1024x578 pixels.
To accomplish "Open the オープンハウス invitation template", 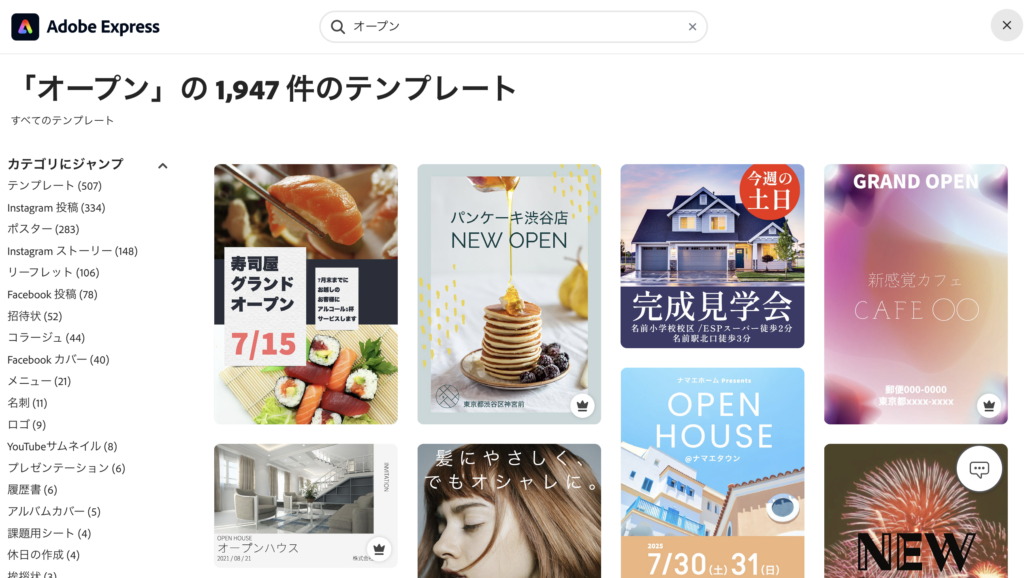I will (x=305, y=505).
